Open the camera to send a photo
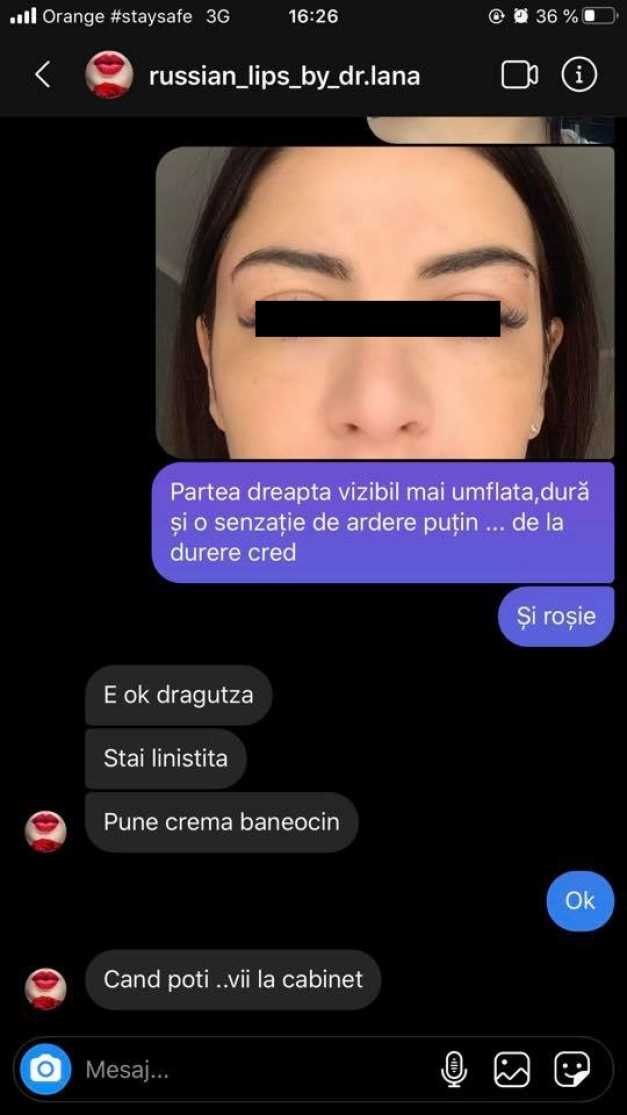The height and width of the screenshot is (1115, 627). (x=45, y=1069)
